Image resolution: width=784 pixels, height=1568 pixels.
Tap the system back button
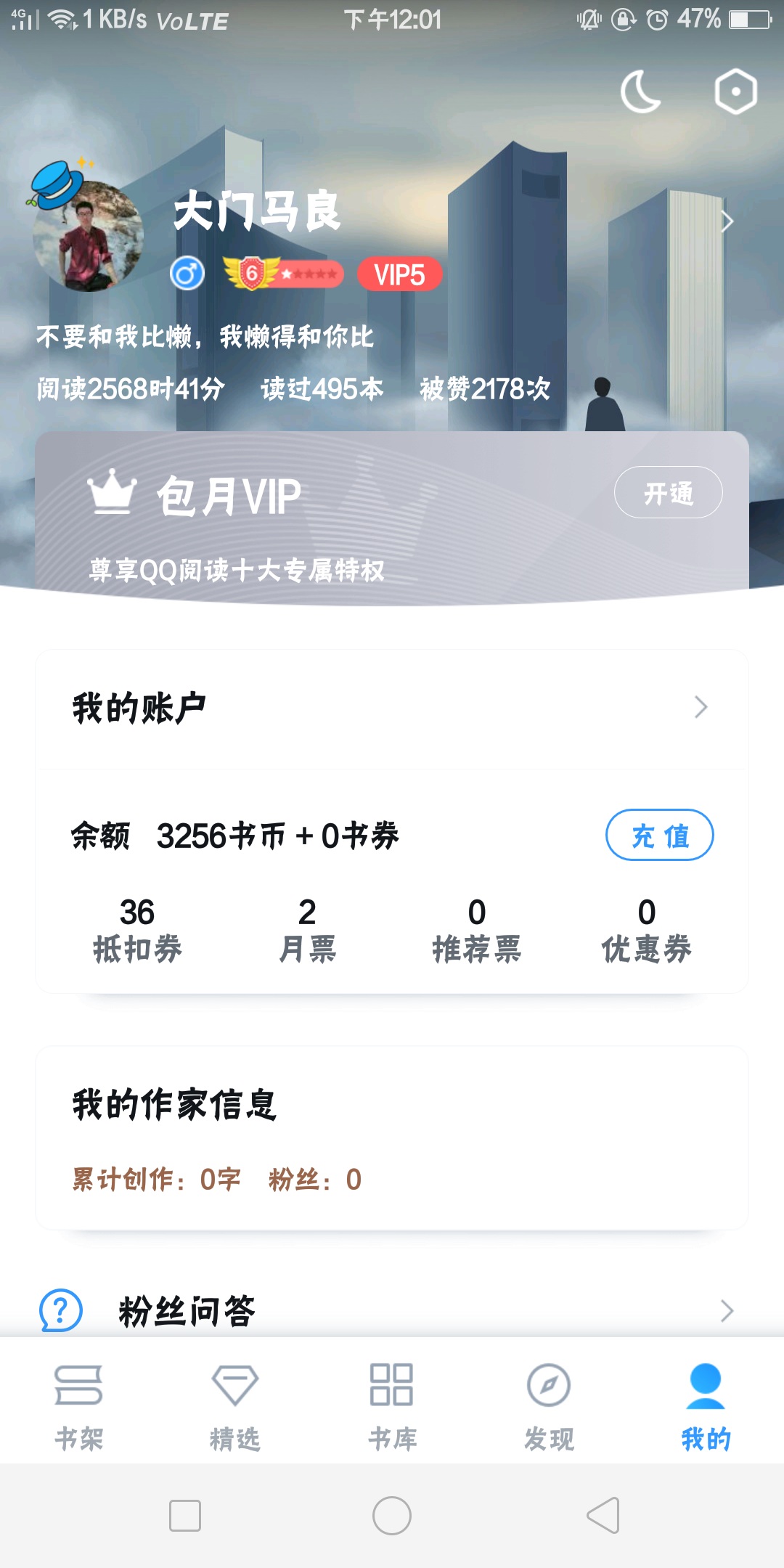(x=603, y=1516)
